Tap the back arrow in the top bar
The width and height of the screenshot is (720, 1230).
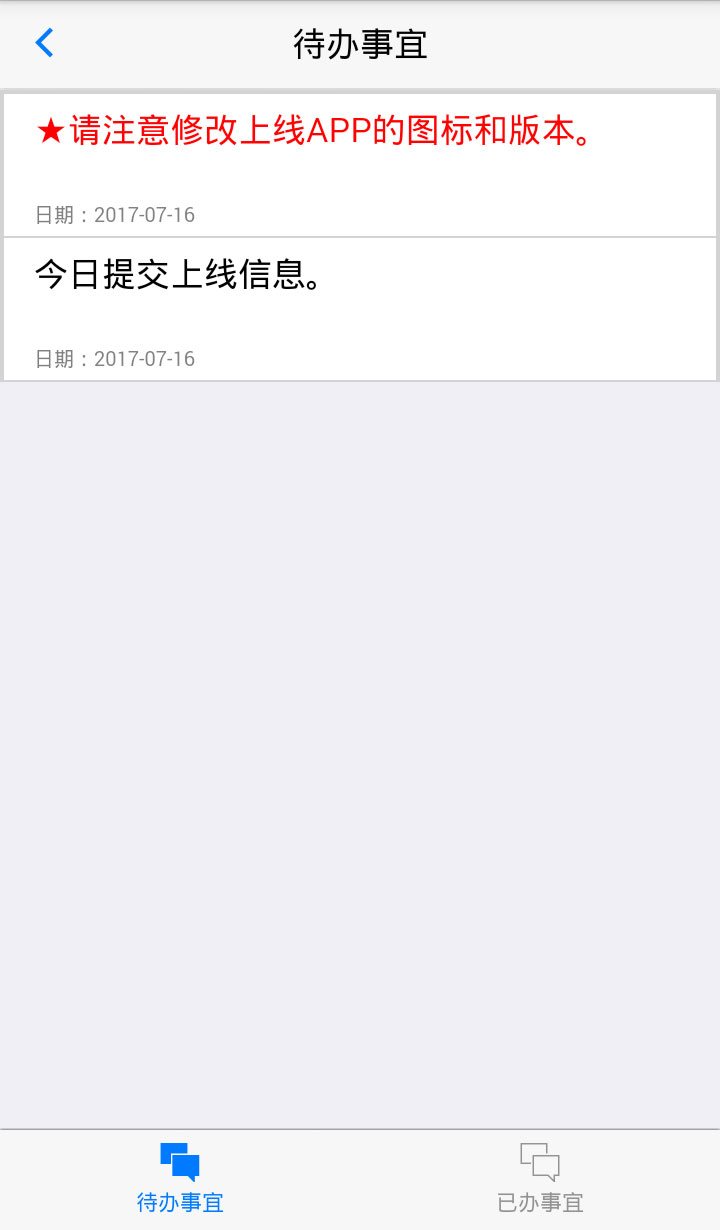click(x=43, y=43)
